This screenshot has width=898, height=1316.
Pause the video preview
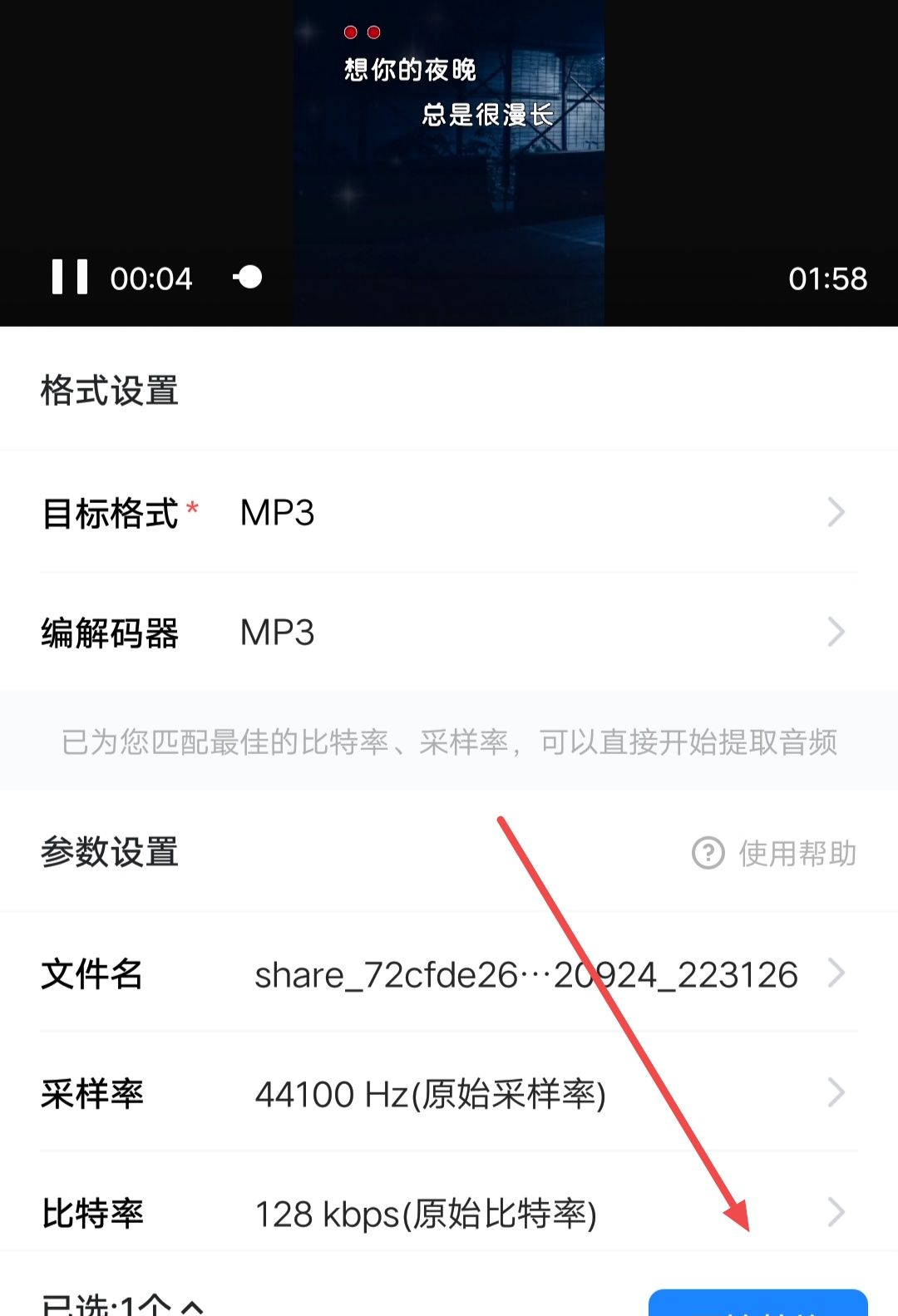pyautogui.click(x=70, y=277)
